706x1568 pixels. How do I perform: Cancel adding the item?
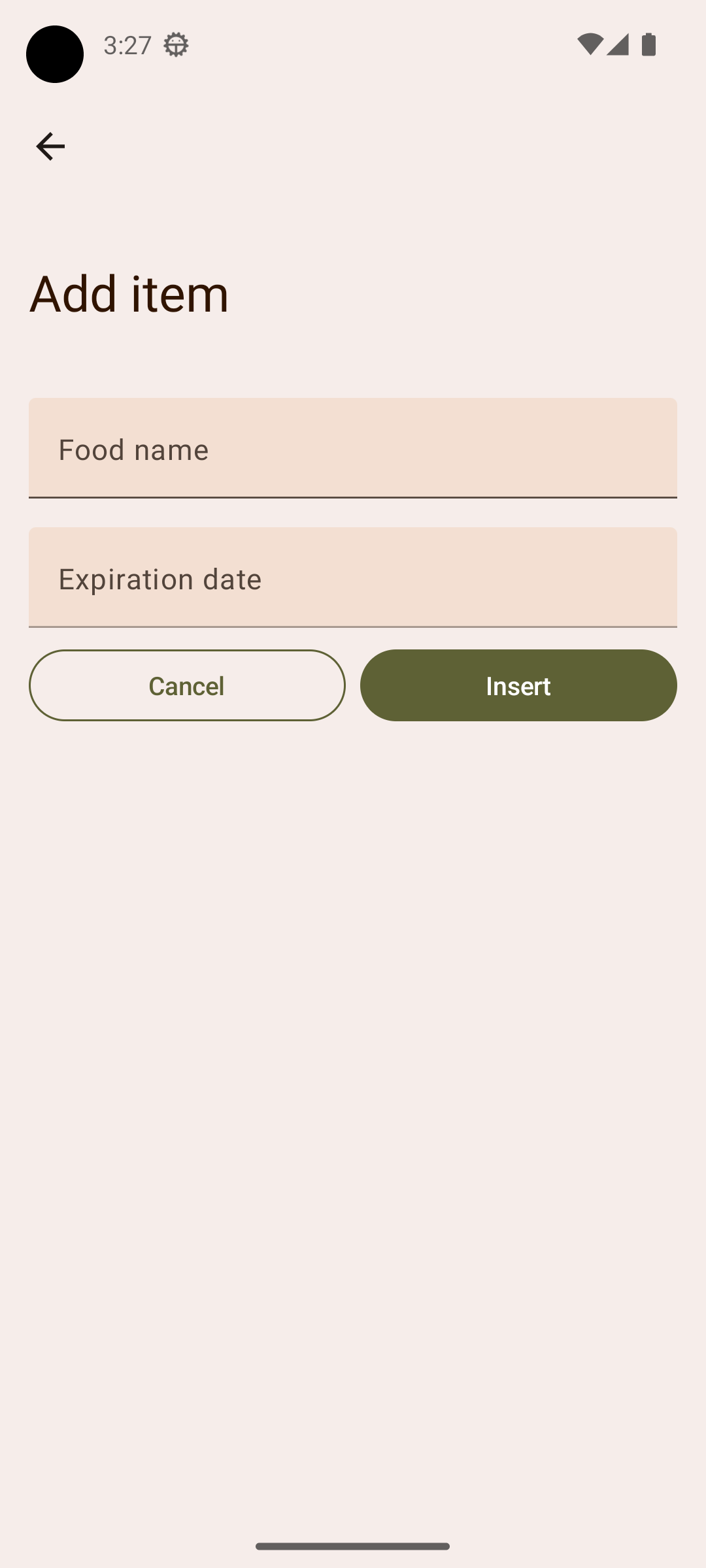[187, 685]
